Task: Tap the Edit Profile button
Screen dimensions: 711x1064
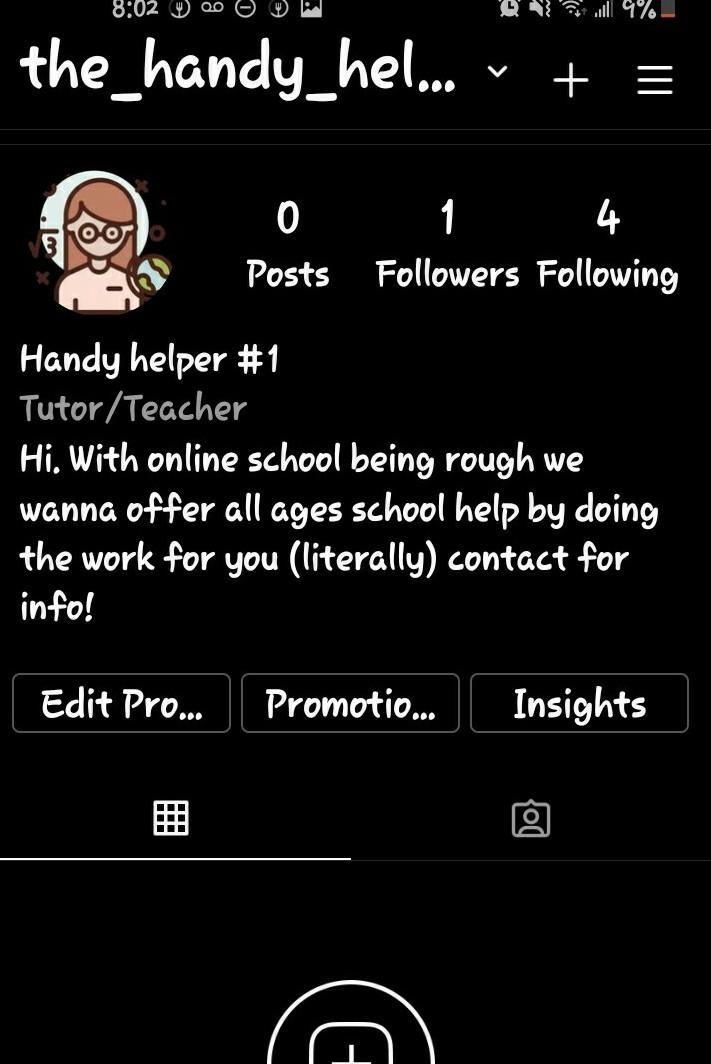Action: pos(121,703)
